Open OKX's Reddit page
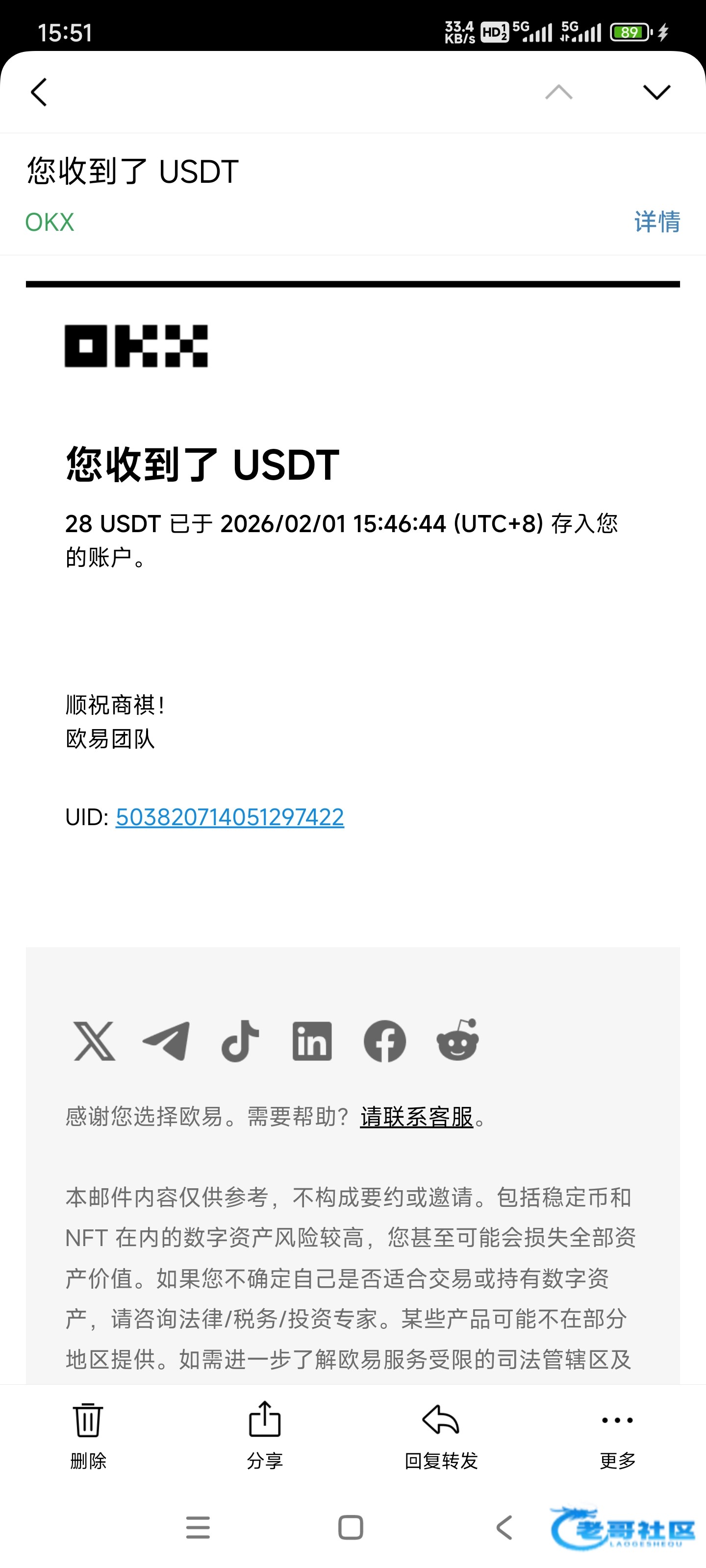This screenshot has width=706, height=1568. pyautogui.click(x=457, y=1040)
